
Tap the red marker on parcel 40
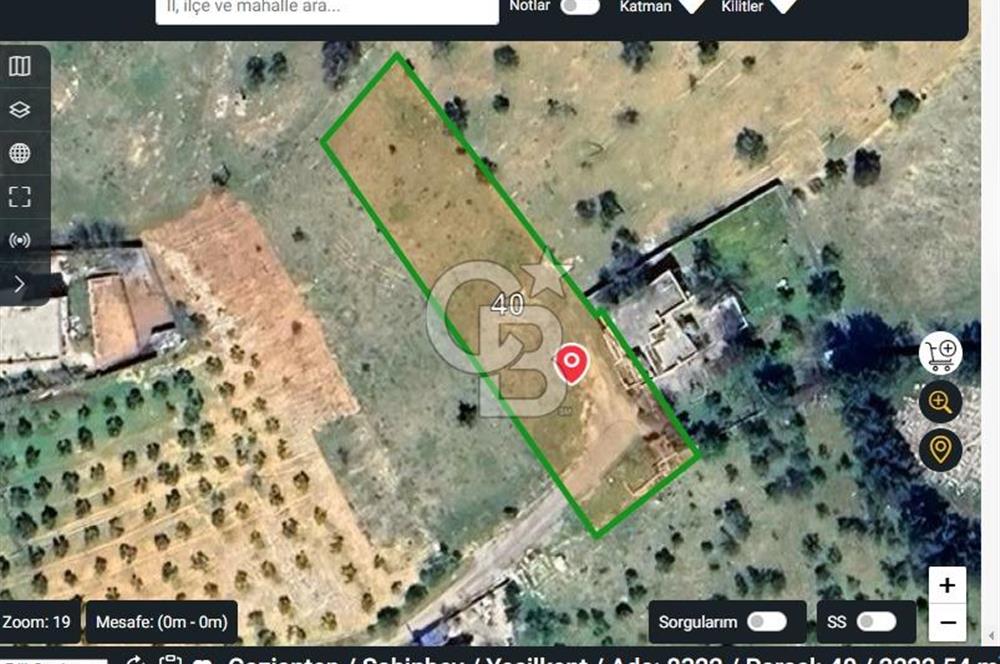pyautogui.click(x=571, y=363)
